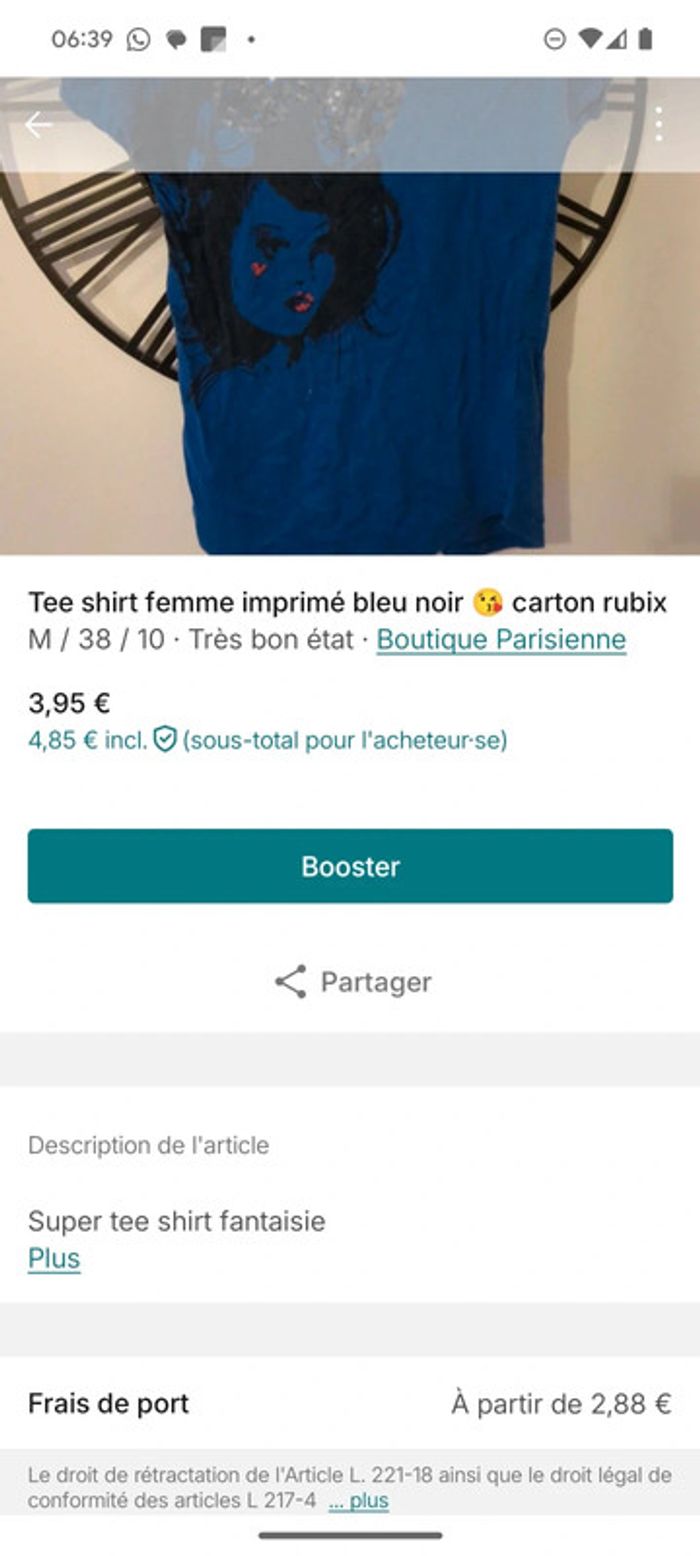700x1556 pixels.
Task: Expand the description with Plus
Action: coord(54,1258)
